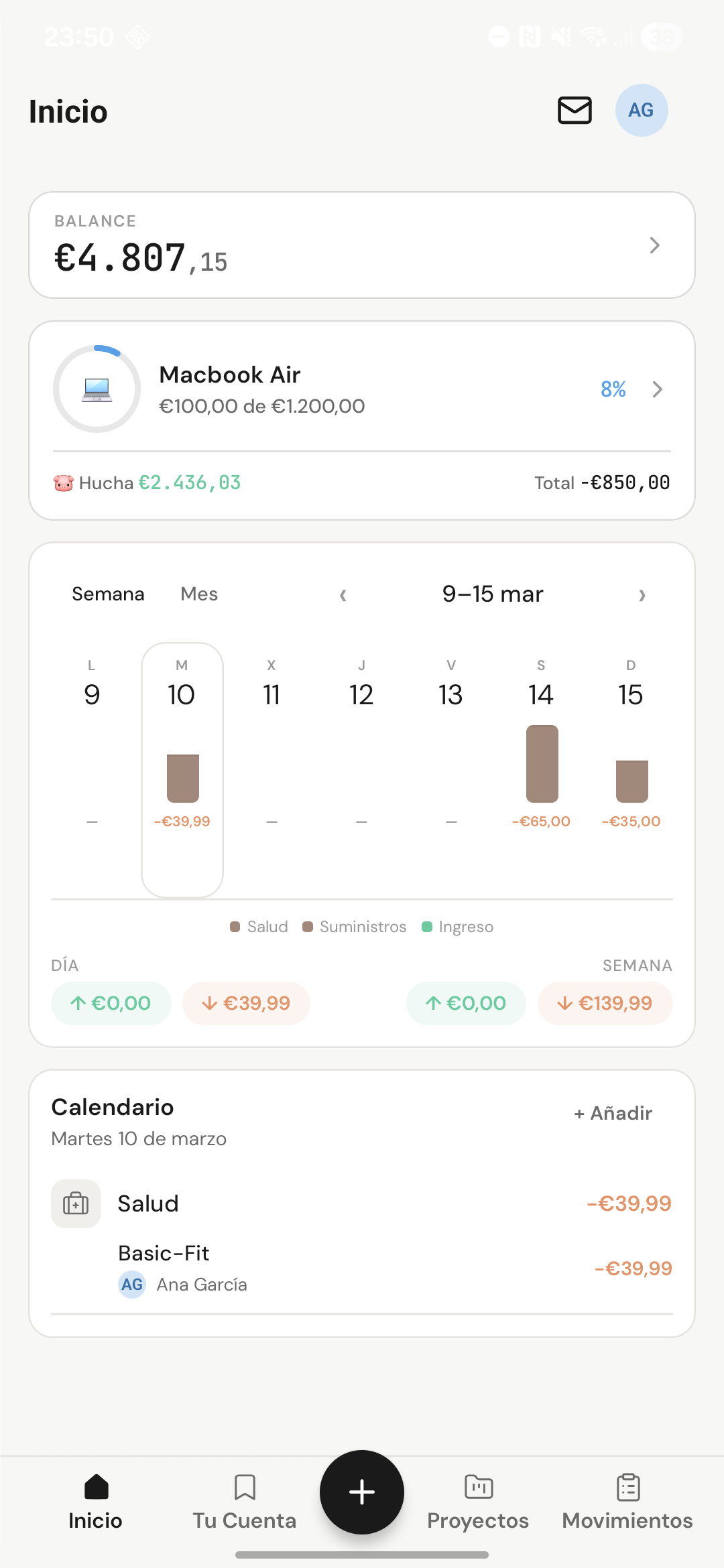This screenshot has height=1568, width=724.
Task: Click the Hucha piggy bank icon
Action: click(x=62, y=482)
